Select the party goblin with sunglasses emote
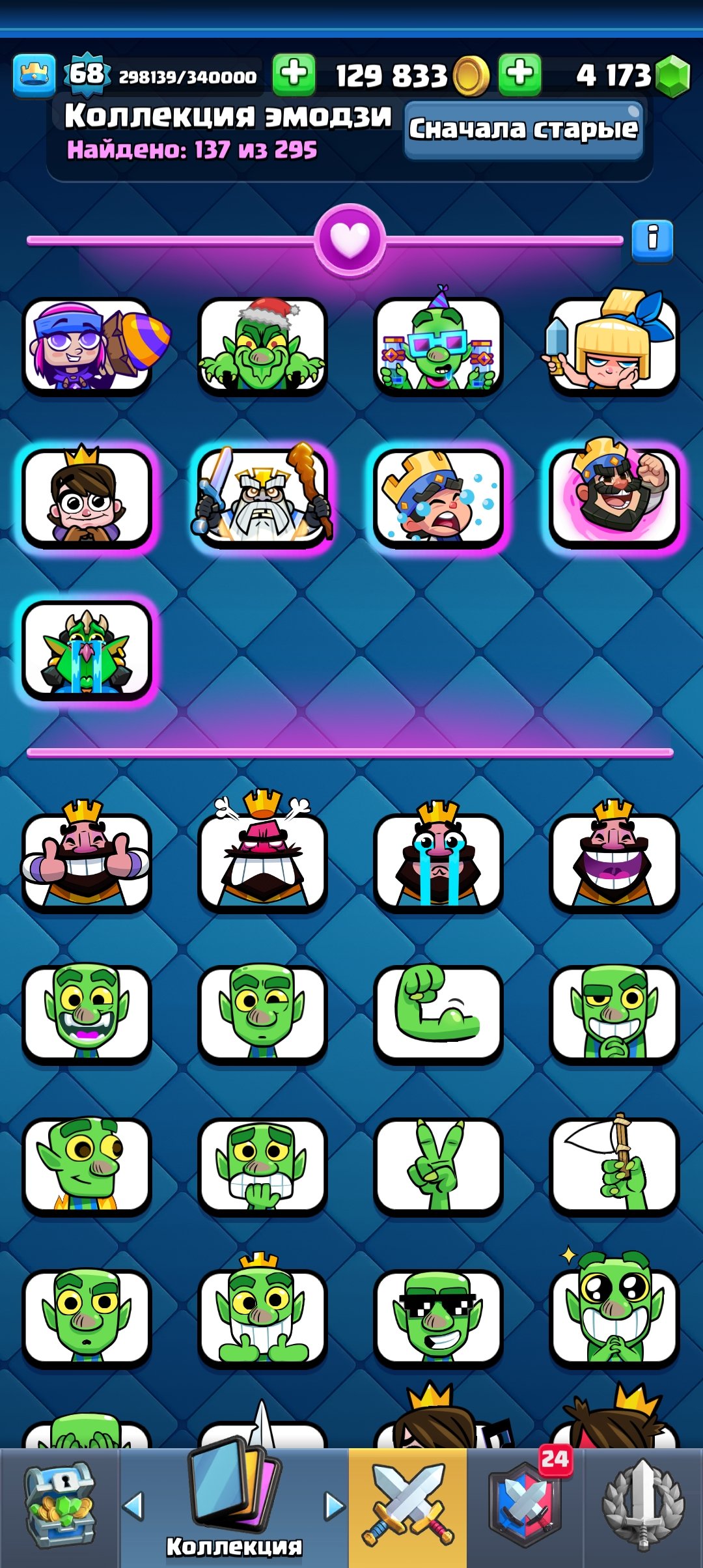The width and height of the screenshot is (703, 1568). click(x=438, y=346)
